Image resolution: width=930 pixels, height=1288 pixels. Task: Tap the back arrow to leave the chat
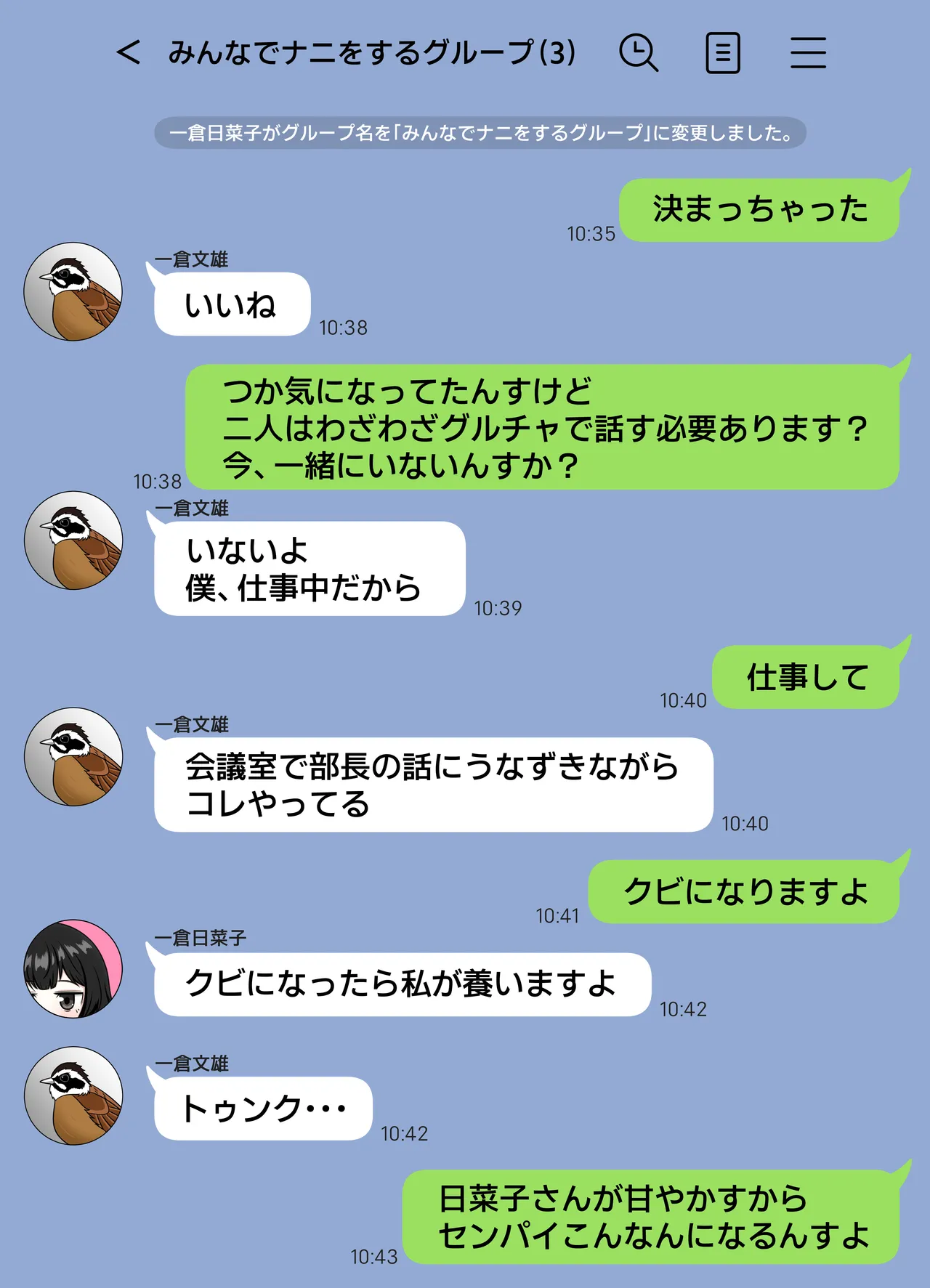tap(128, 52)
